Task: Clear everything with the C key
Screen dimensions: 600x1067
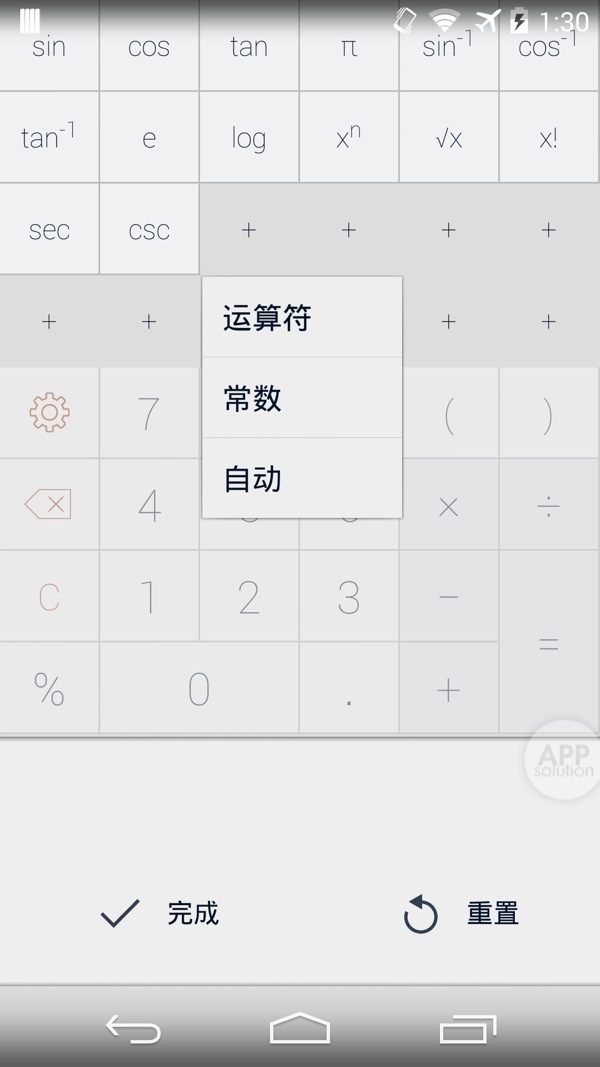Action: (x=49, y=596)
